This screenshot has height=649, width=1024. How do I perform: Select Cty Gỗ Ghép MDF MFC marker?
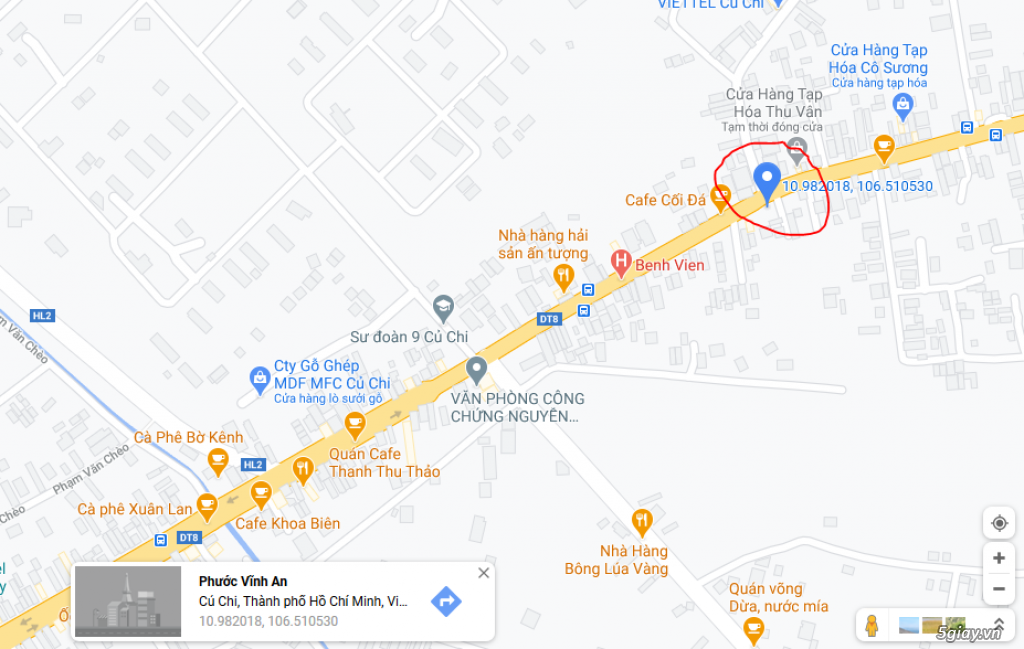click(260, 379)
